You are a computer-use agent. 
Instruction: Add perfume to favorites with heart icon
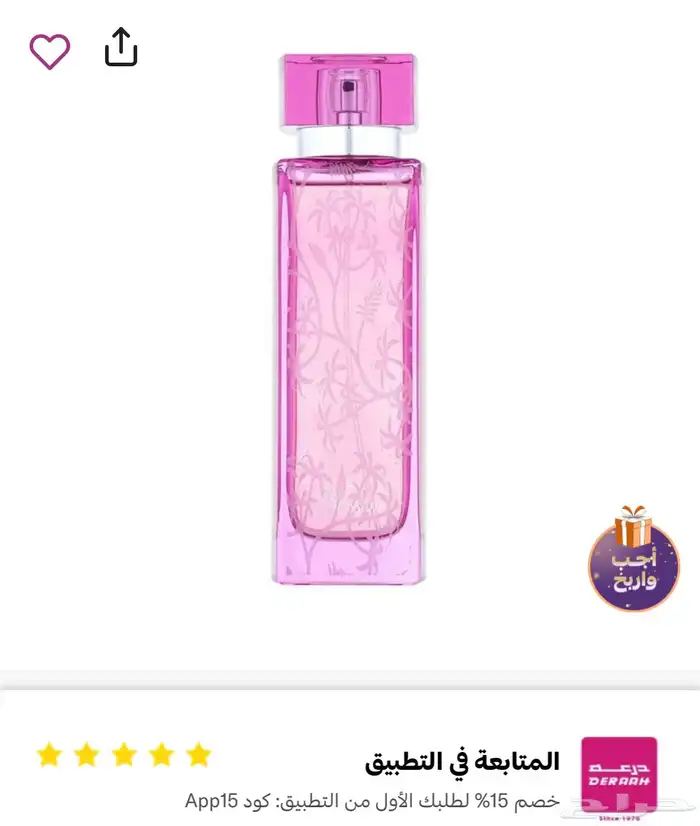click(x=49, y=50)
